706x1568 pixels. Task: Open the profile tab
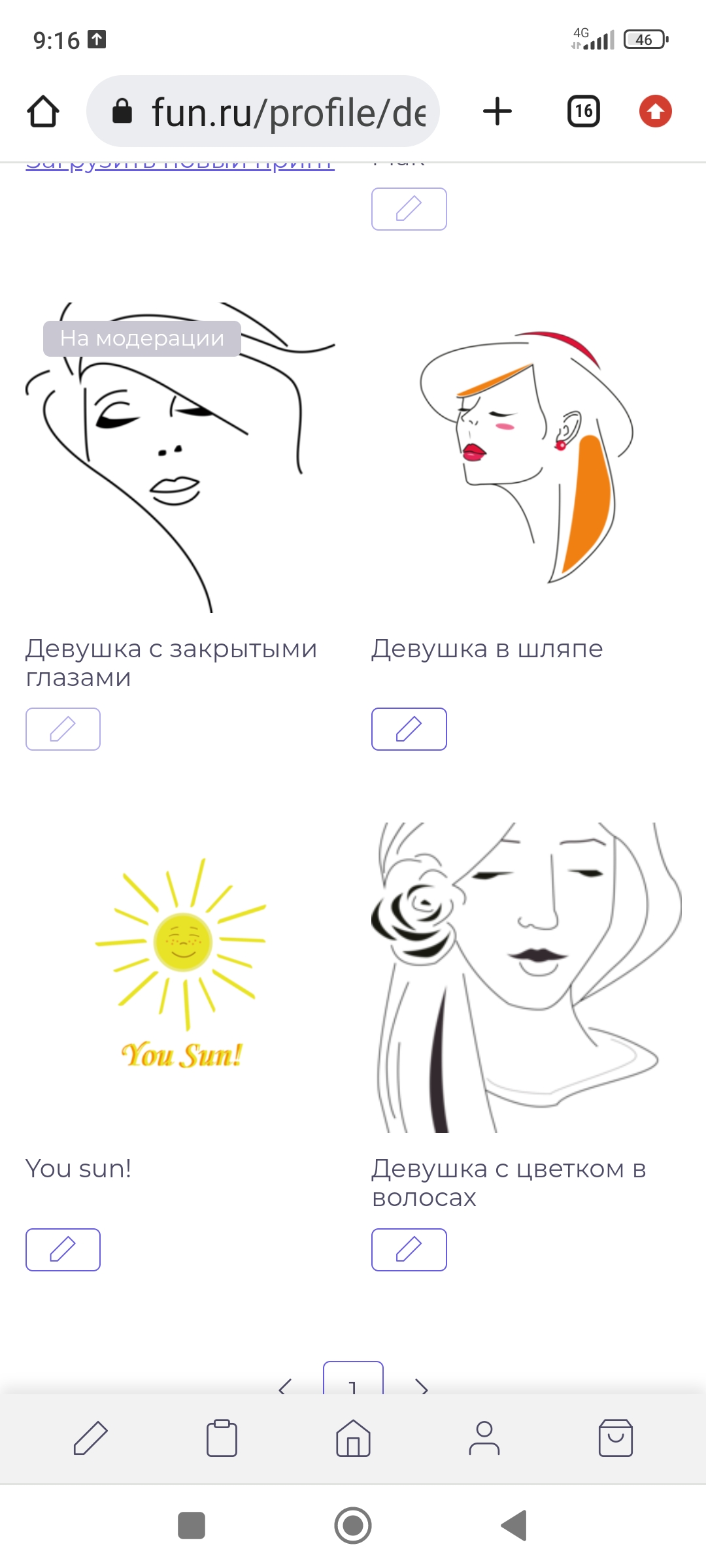pyautogui.click(x=484, y=1439)
